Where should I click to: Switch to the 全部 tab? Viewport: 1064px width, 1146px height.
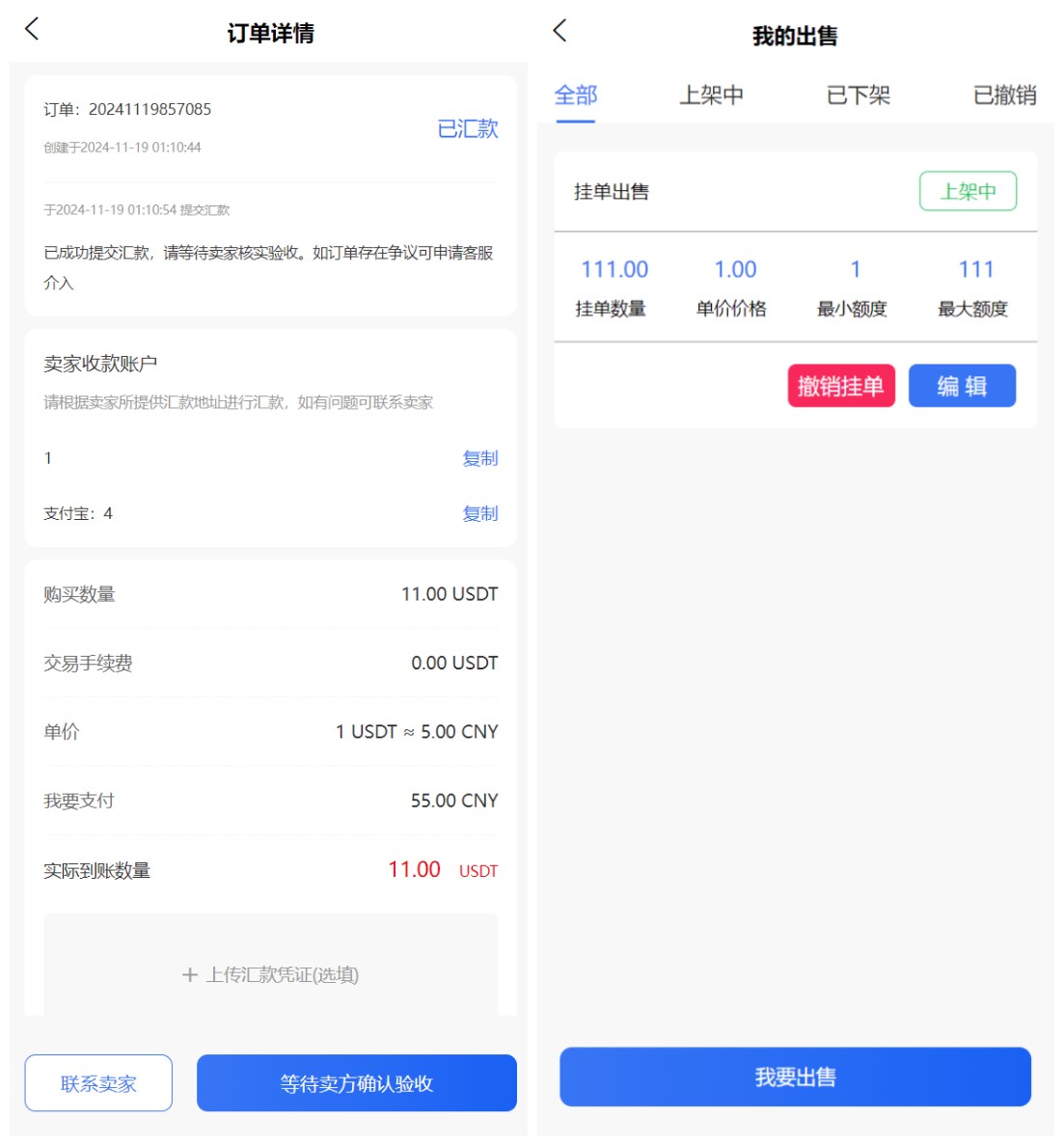click(576, 95)
